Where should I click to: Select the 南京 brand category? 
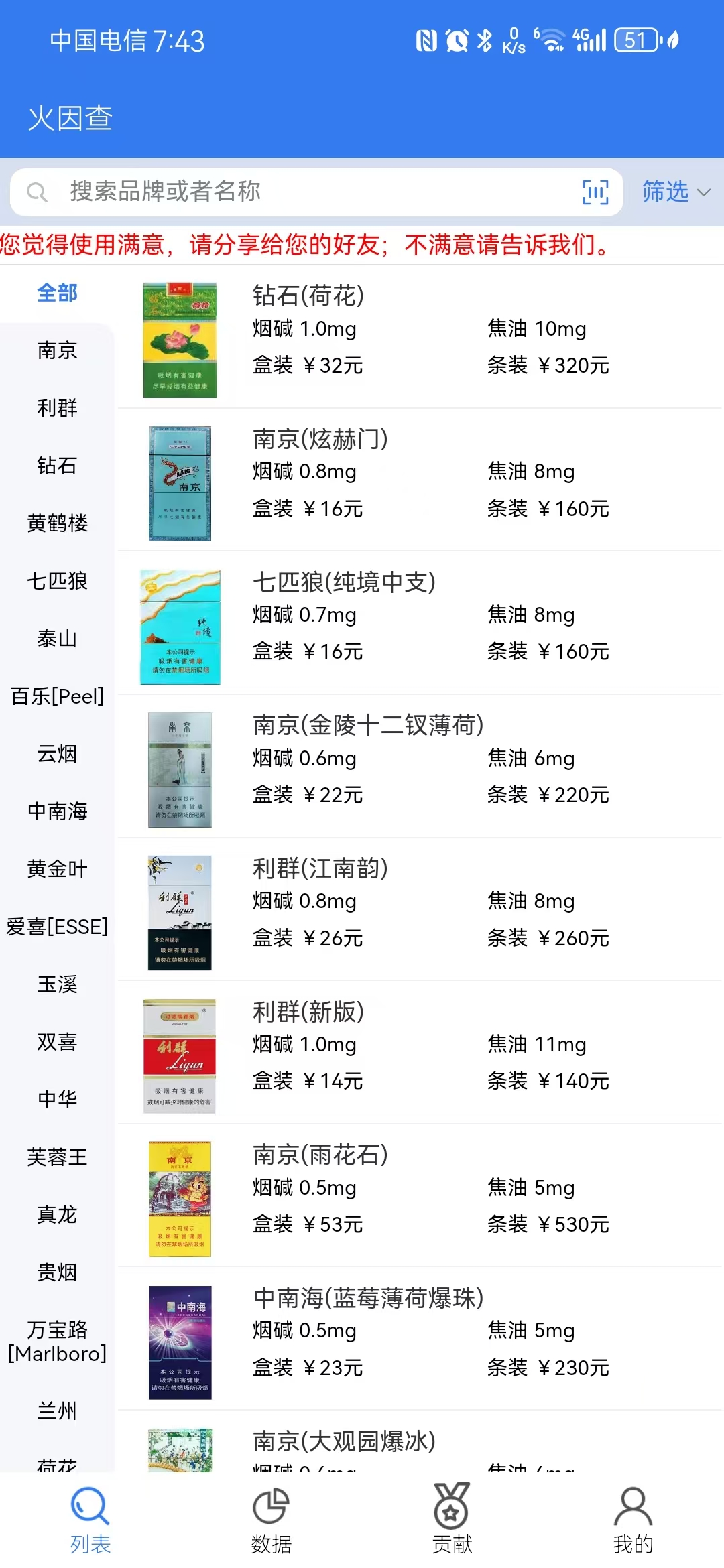pos(57,350)
